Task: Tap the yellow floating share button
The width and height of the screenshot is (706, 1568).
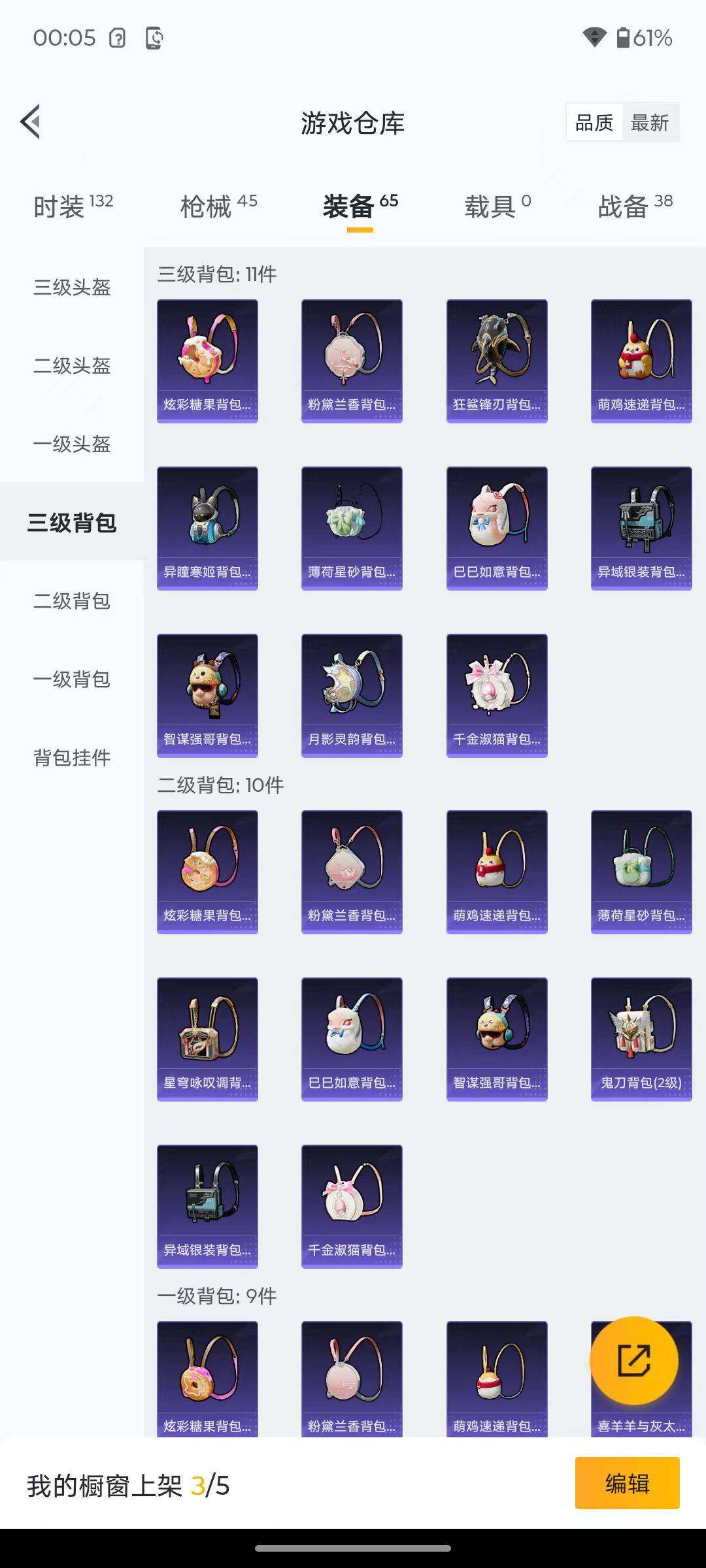Action: pos(634,1361)
